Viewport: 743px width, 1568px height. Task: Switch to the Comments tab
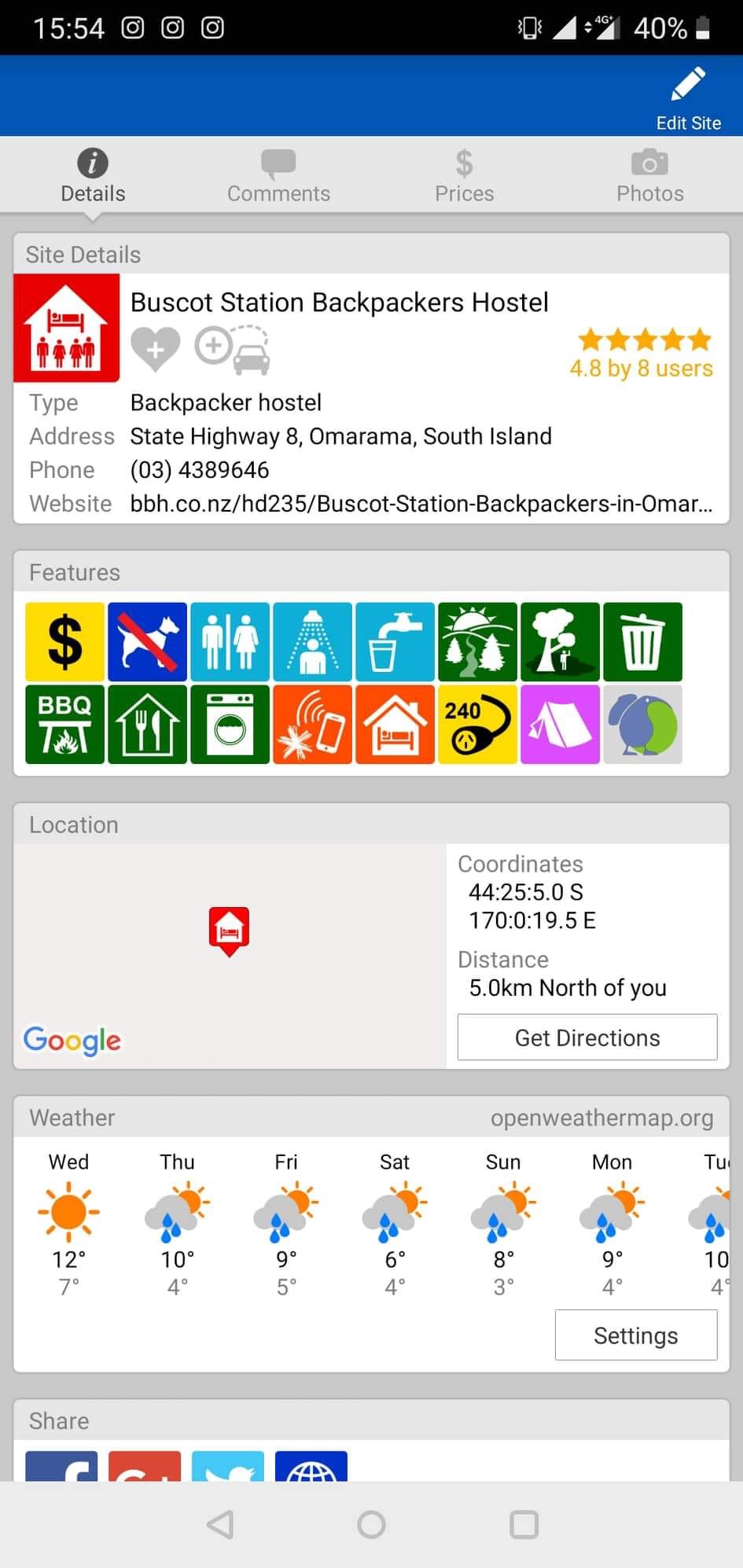pyautogui.click(x=278, y=176)
